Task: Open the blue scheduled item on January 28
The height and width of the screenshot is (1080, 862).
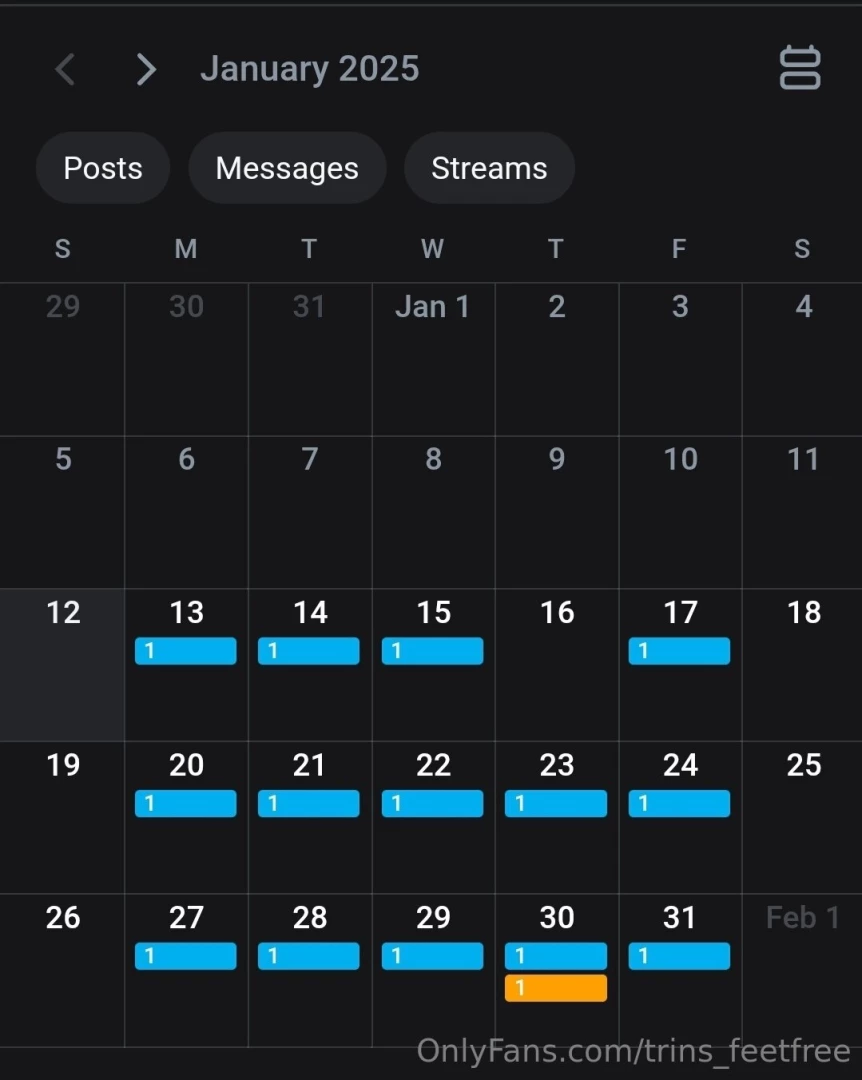Action: click(x=309, y=956)
